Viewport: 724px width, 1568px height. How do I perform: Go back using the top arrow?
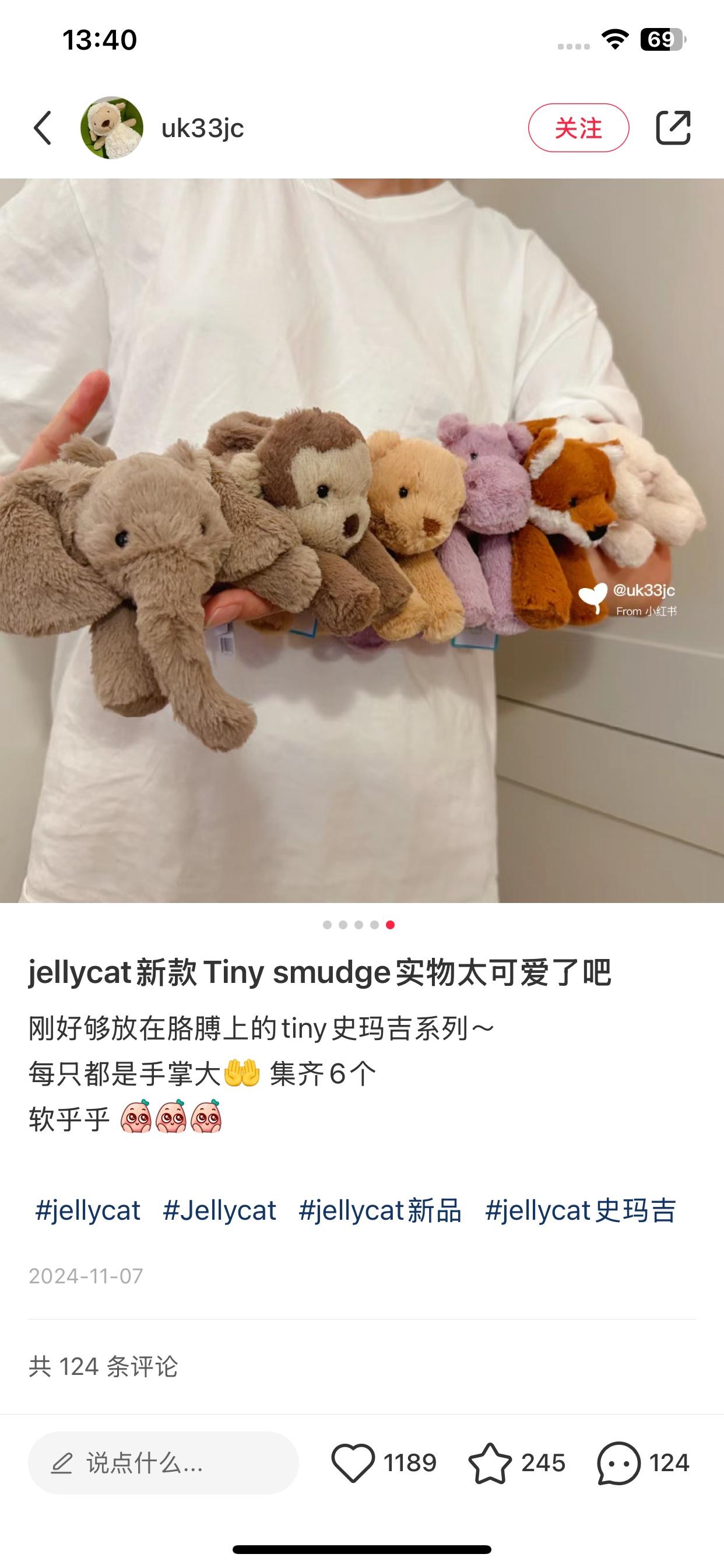pyautogui.click(x=43, y=128)
